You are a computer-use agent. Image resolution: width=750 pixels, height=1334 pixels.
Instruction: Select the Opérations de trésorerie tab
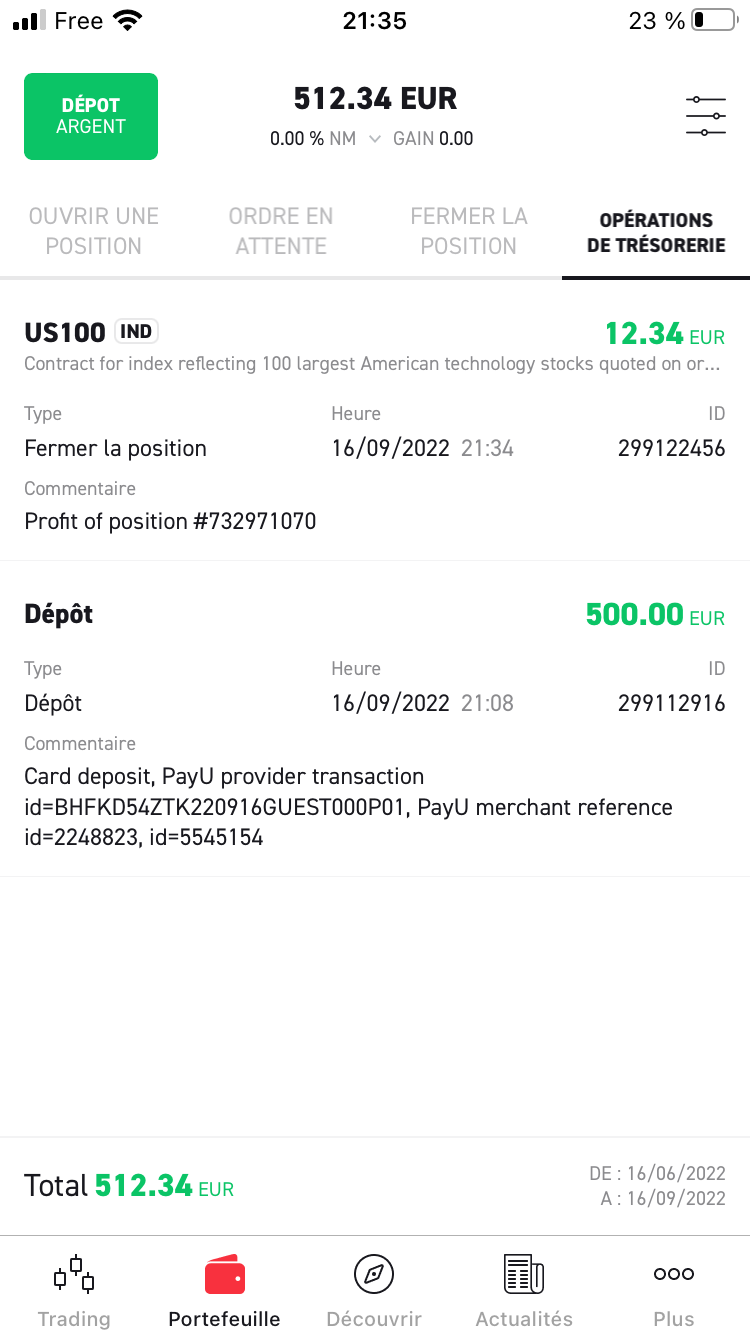tap(656, 232)
